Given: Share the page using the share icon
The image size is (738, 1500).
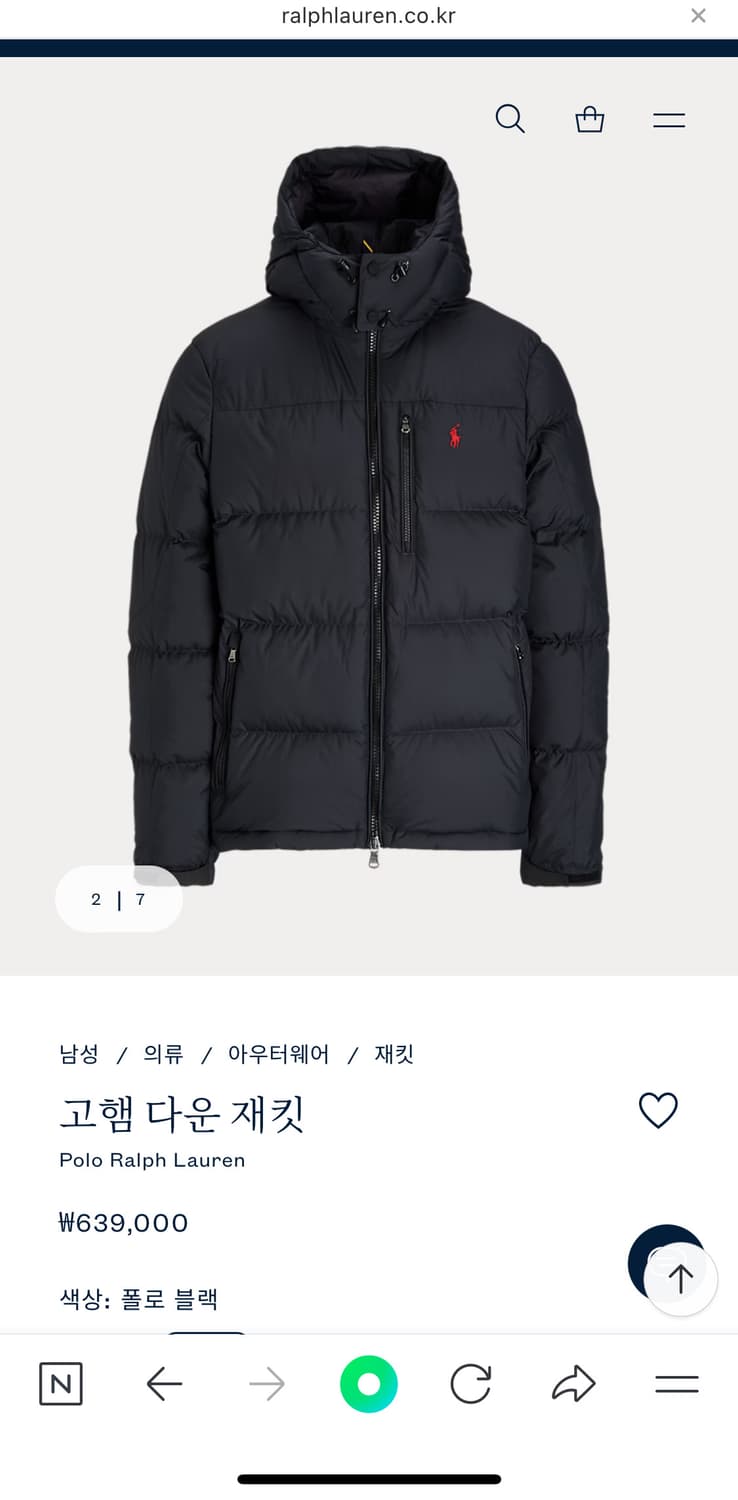Looking at the screenshot, I should (572, 1383).
